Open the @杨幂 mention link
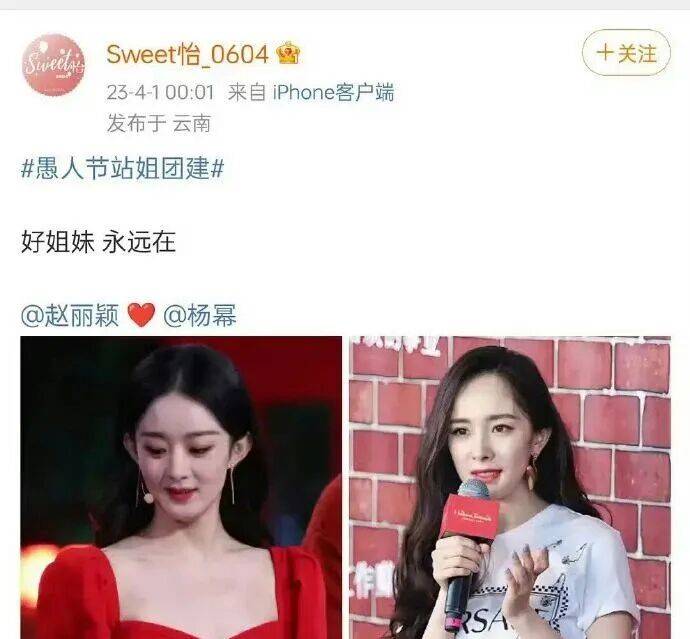 [200, 316]
